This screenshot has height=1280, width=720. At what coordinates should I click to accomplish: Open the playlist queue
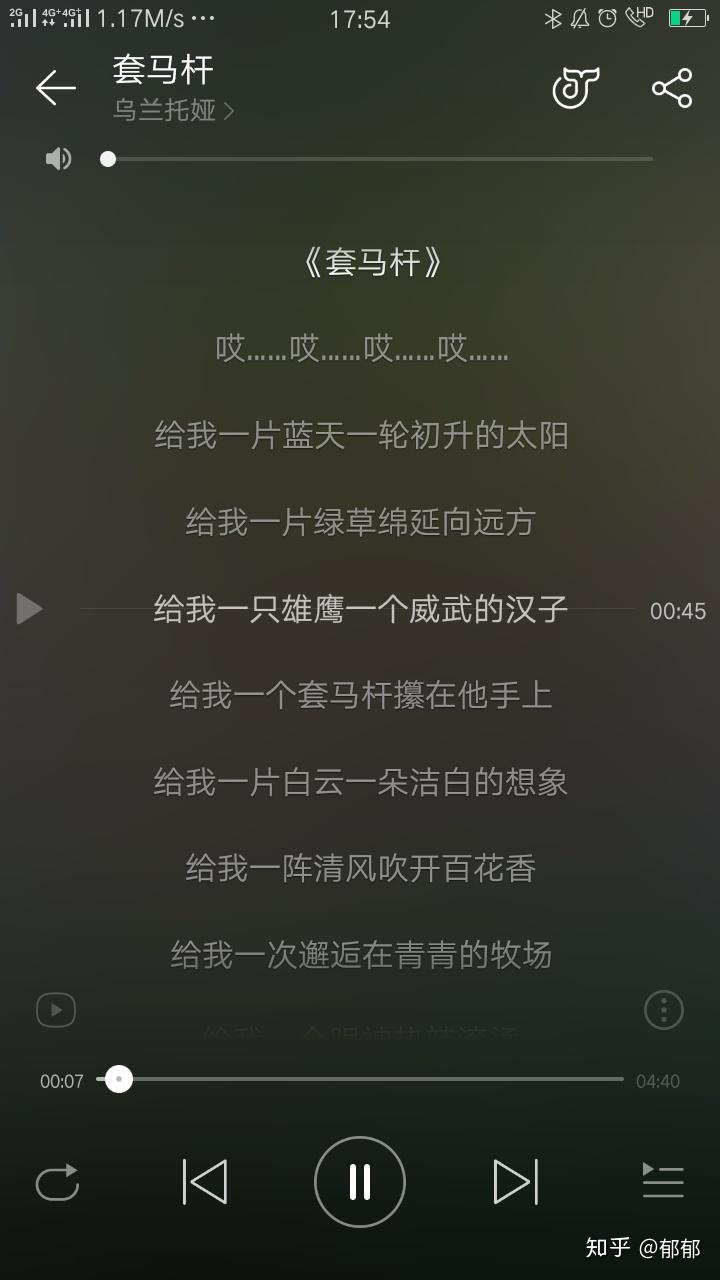662,1182
